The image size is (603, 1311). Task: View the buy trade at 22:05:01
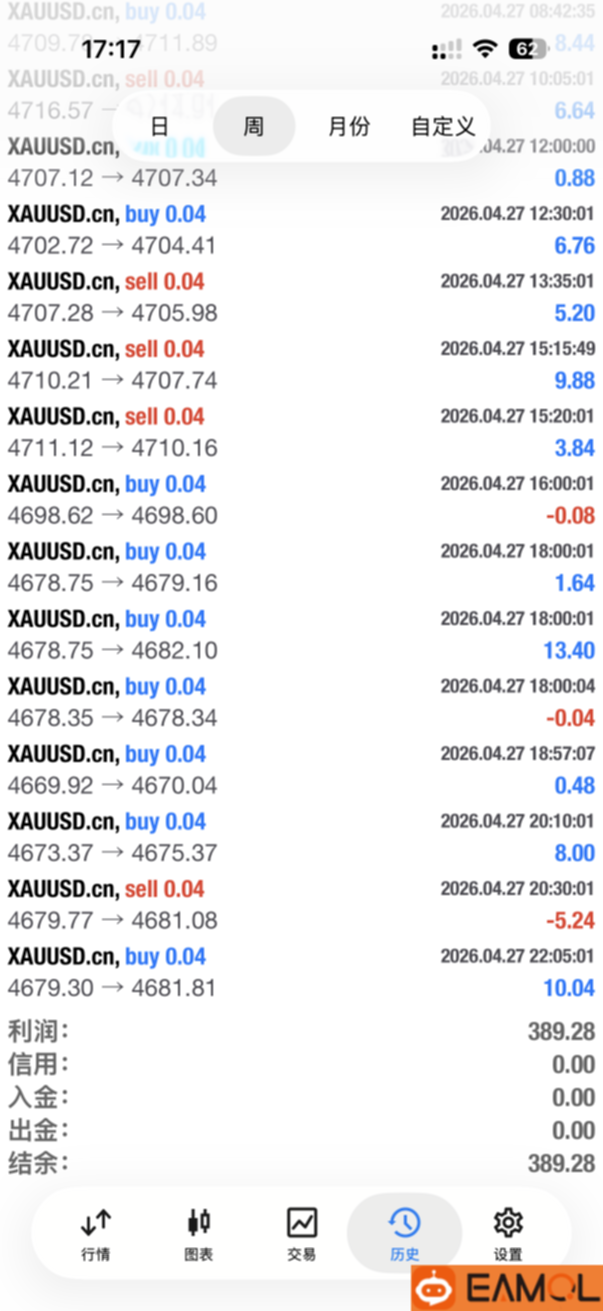pos(301,972)
